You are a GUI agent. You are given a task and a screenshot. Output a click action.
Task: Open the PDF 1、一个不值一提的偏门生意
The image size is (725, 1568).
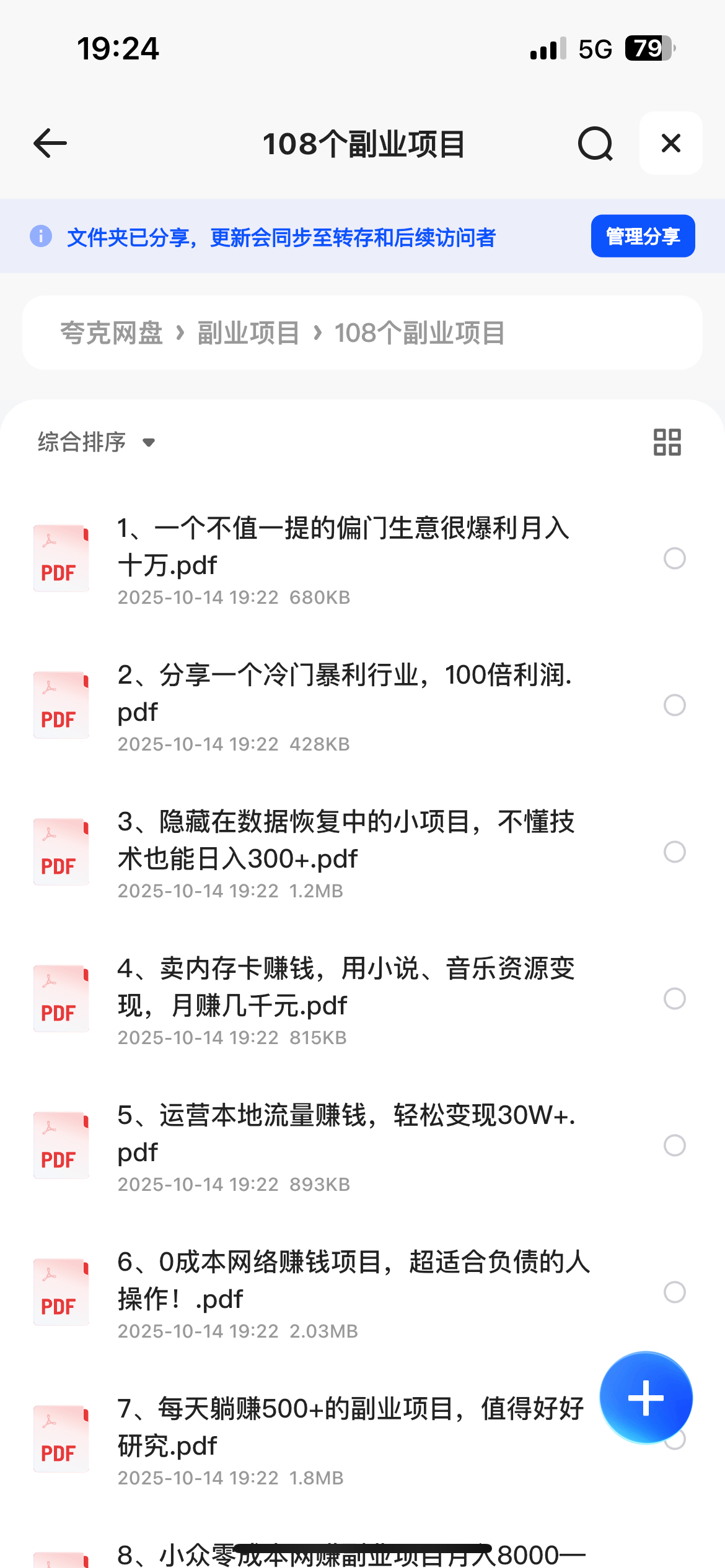(x=344, y=547)
